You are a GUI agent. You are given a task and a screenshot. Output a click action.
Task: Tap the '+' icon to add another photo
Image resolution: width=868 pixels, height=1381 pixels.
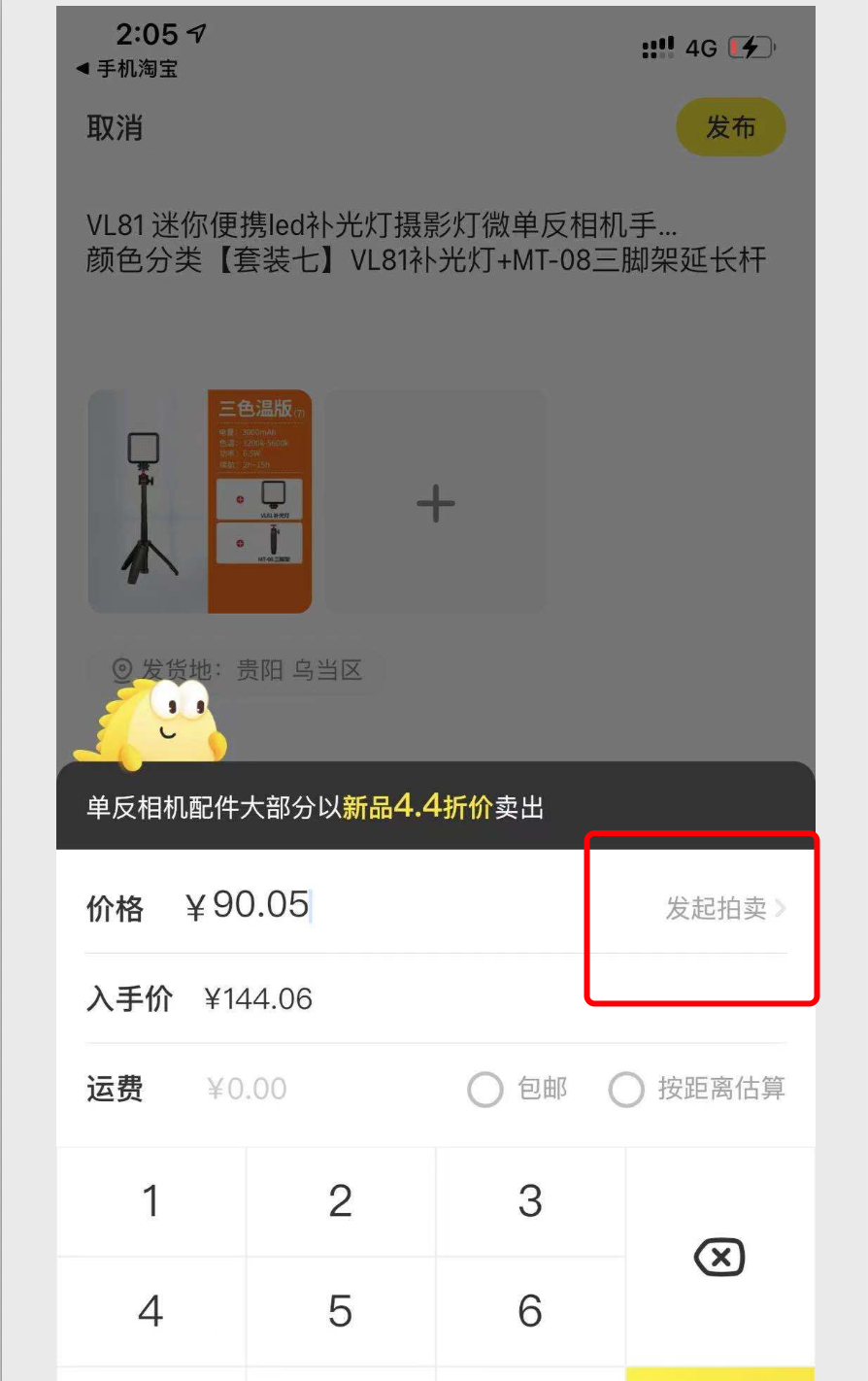point(435,501)
